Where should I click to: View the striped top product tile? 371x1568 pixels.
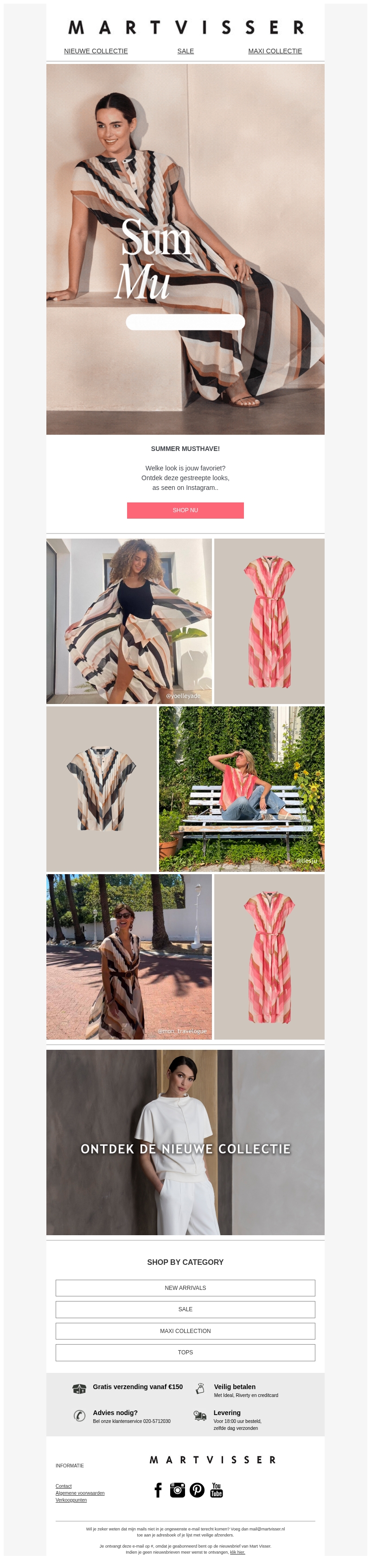[101, 789]
